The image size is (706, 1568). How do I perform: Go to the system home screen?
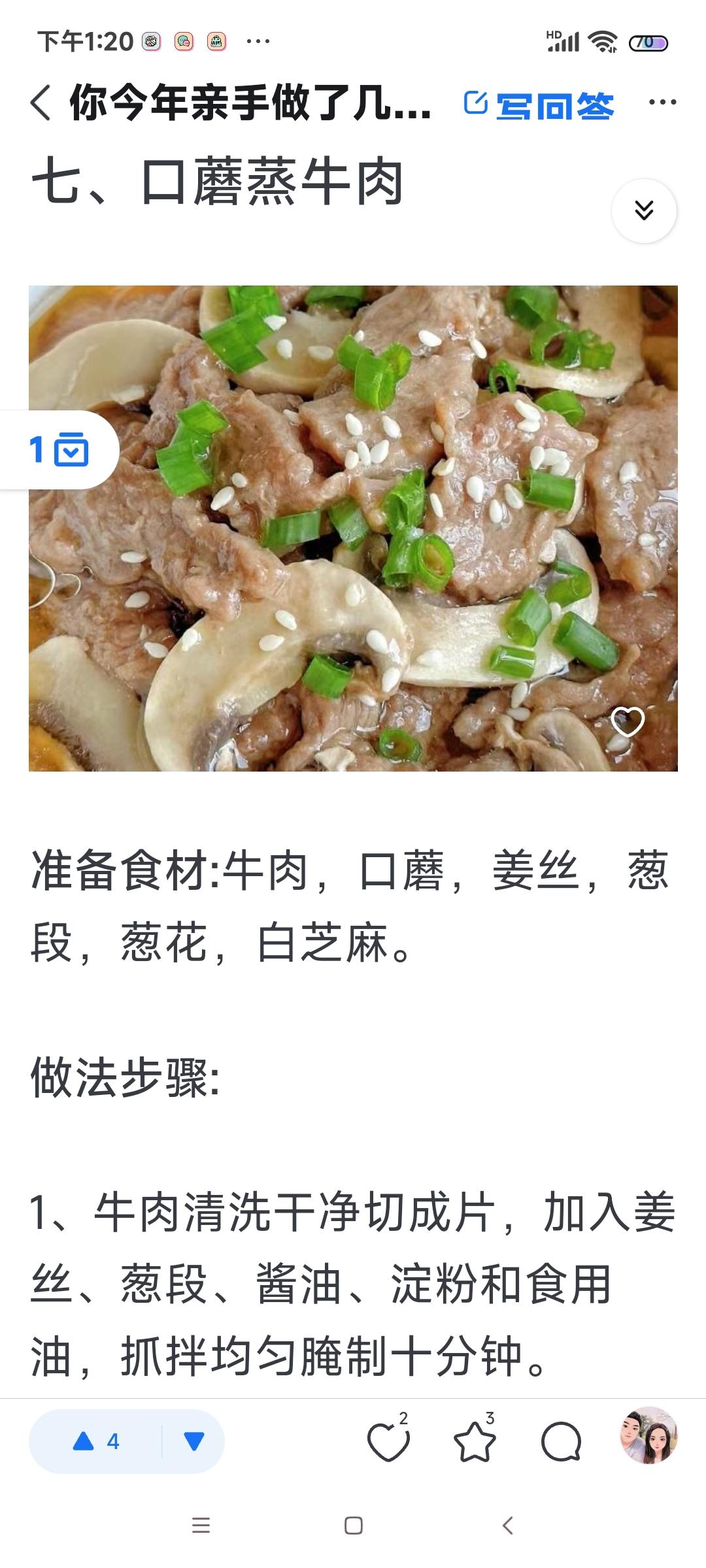[353, 1526]
